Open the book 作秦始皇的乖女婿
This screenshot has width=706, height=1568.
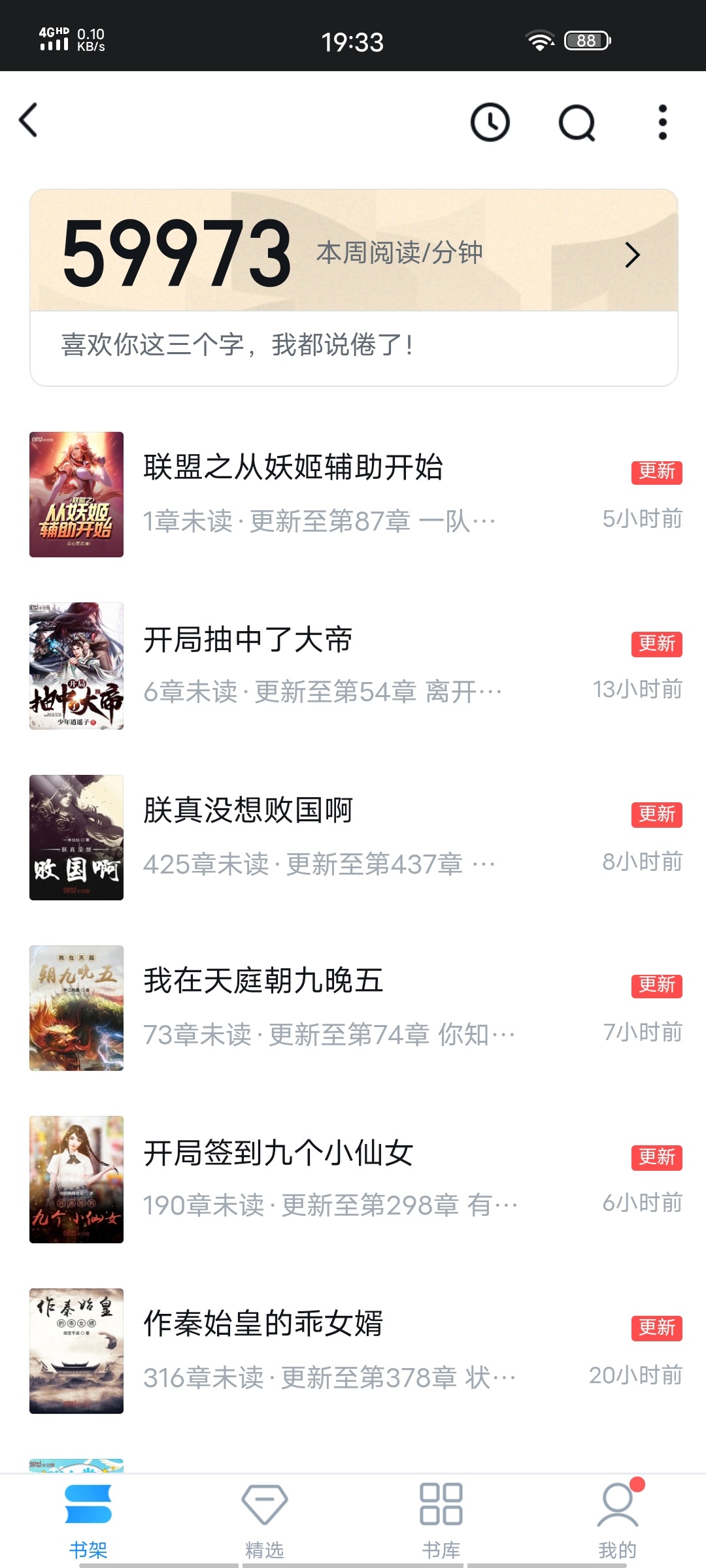coord(263,1324)
